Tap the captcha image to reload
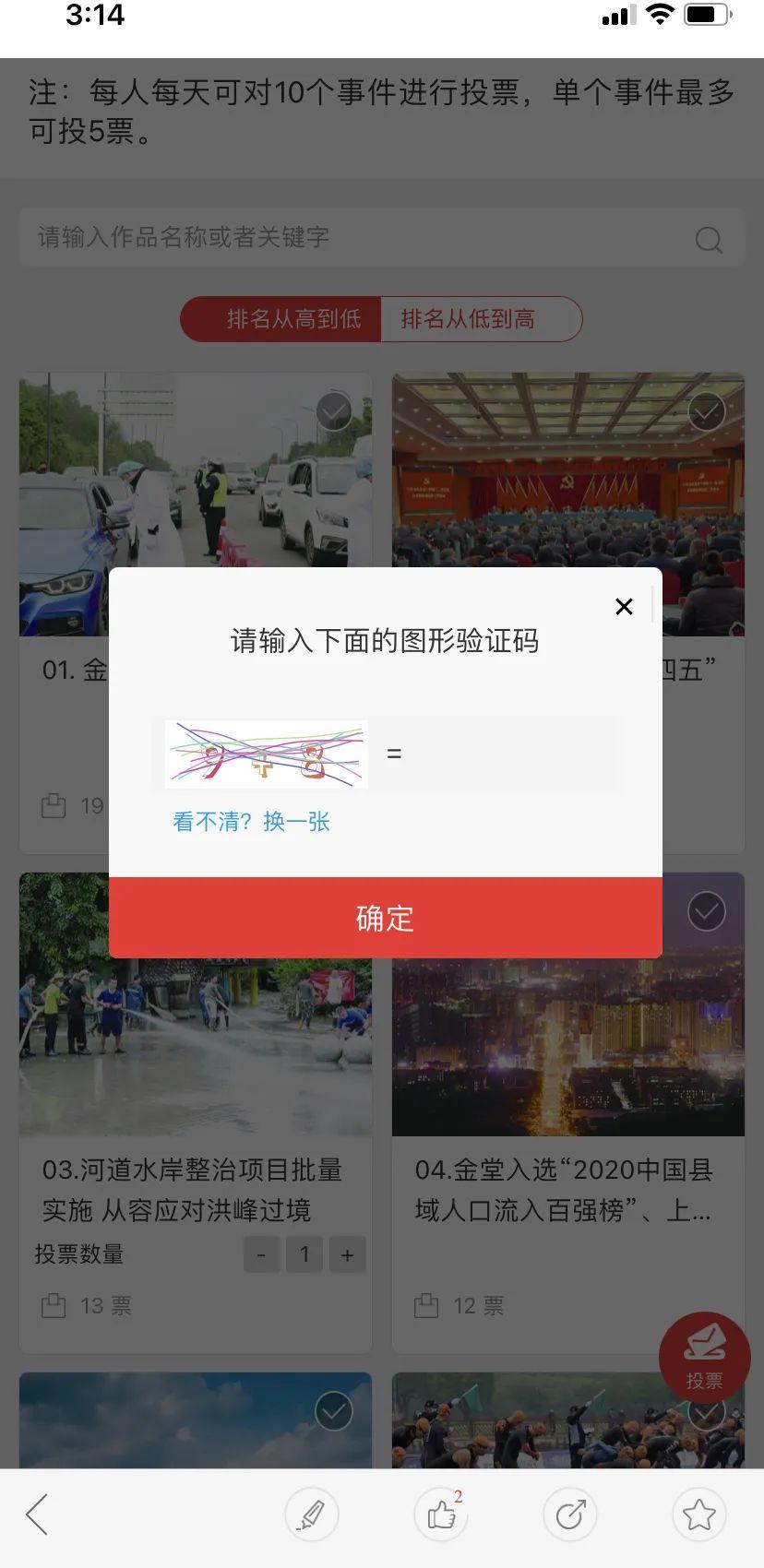 point(267,754)
